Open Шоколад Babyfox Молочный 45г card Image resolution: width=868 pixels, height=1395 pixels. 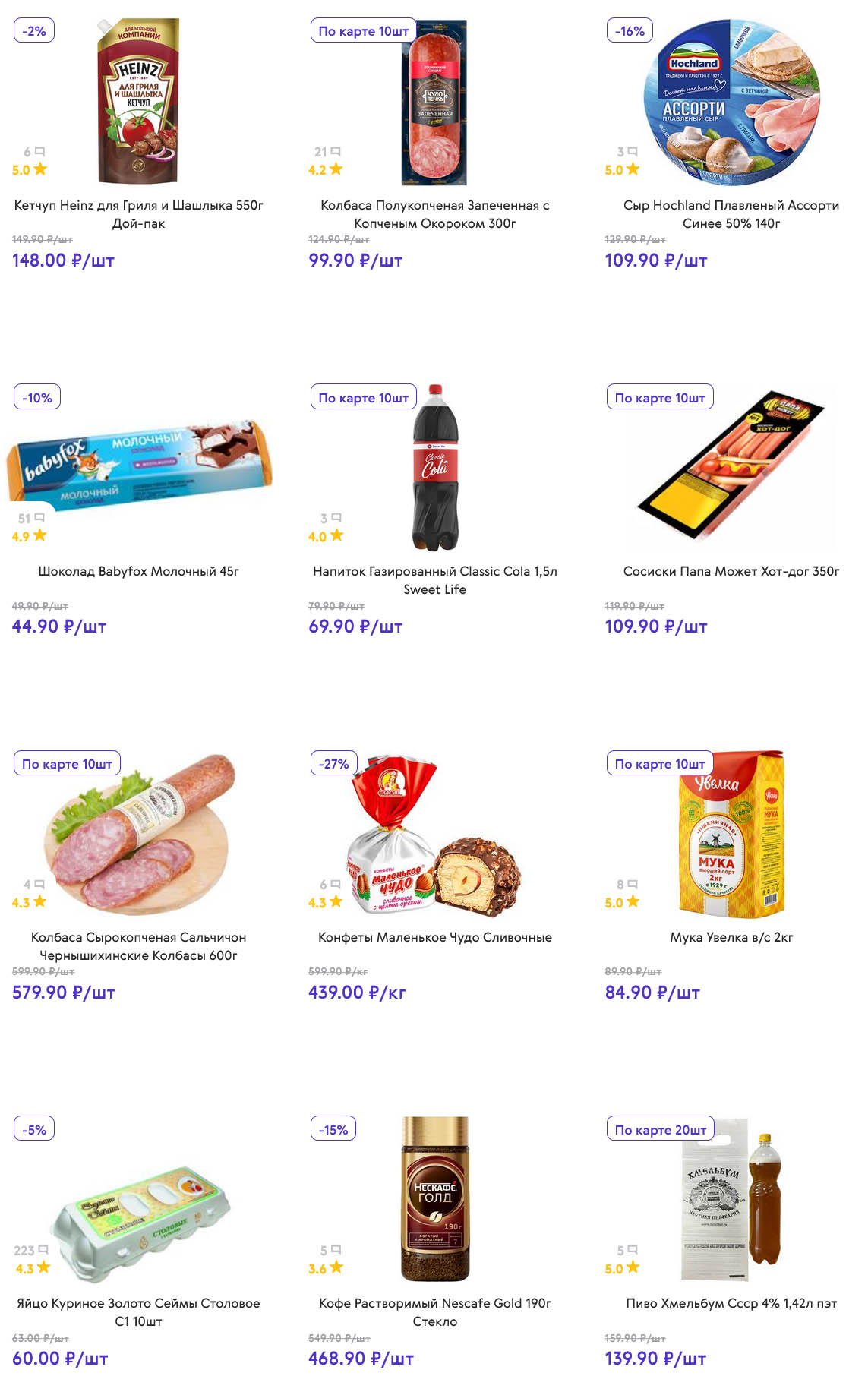(138, 571)
